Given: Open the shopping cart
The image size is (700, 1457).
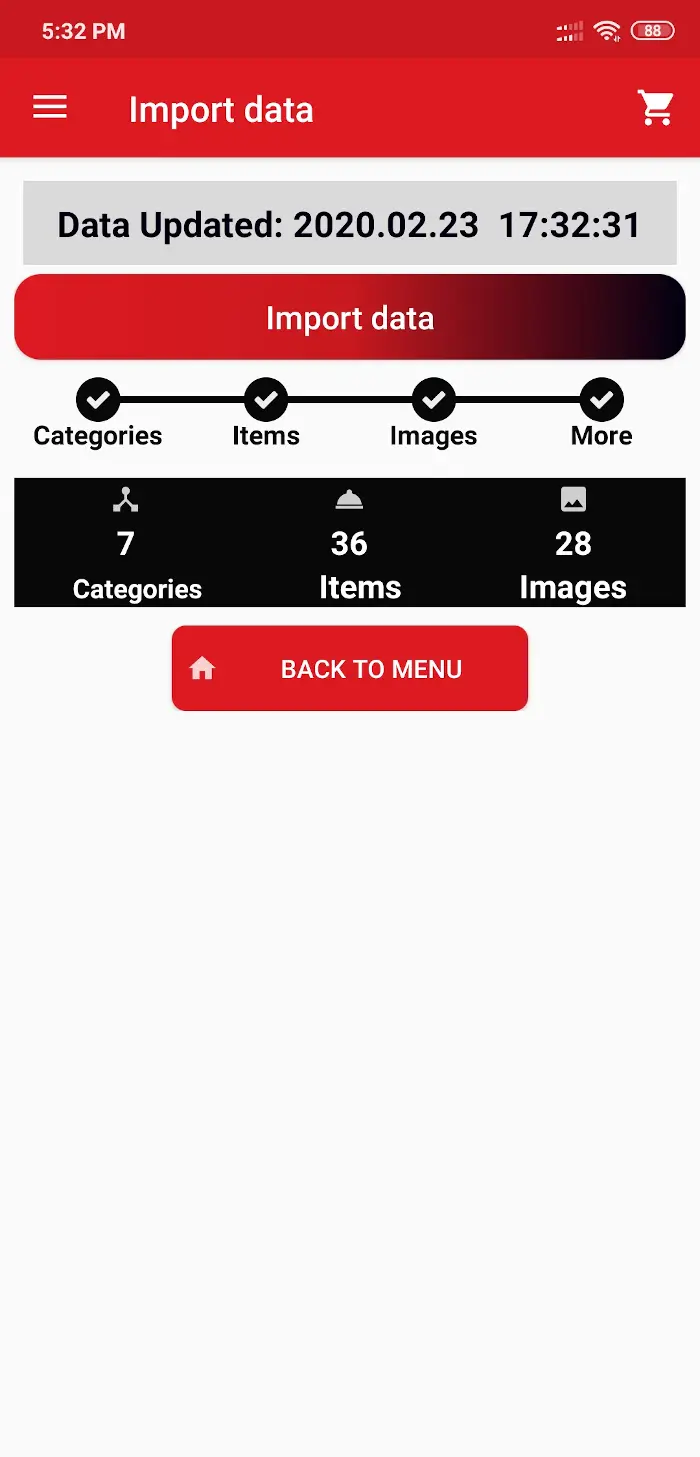Looking at the screenshot, I should pyautogui.click(x=656, y=108).
